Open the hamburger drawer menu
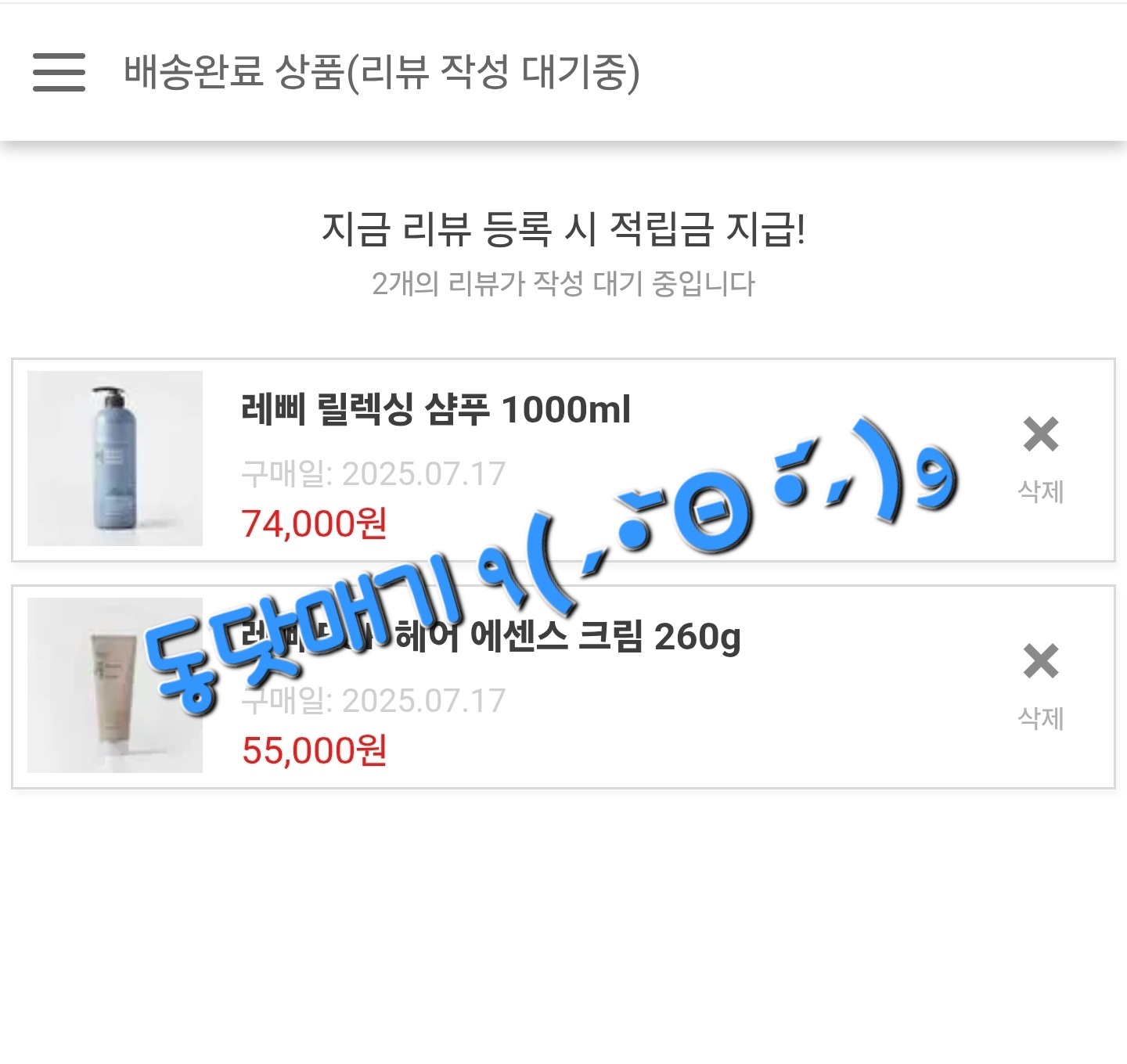This screenshot has height=1064, width=1127. 59,72
